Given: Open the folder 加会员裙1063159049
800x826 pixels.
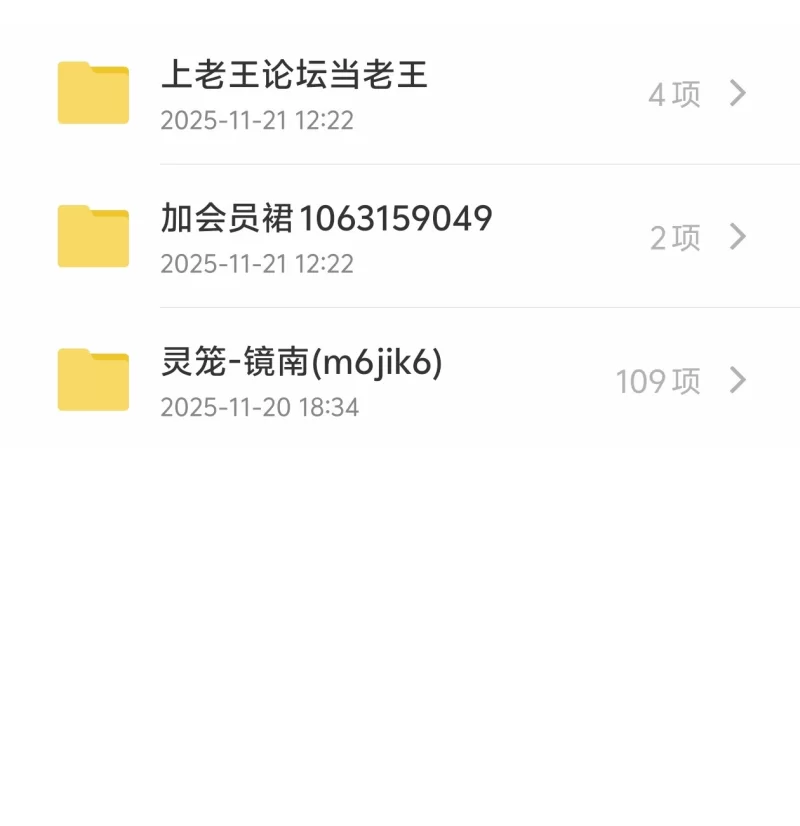Looking at the screenshot, I should [x=326, y=236].
